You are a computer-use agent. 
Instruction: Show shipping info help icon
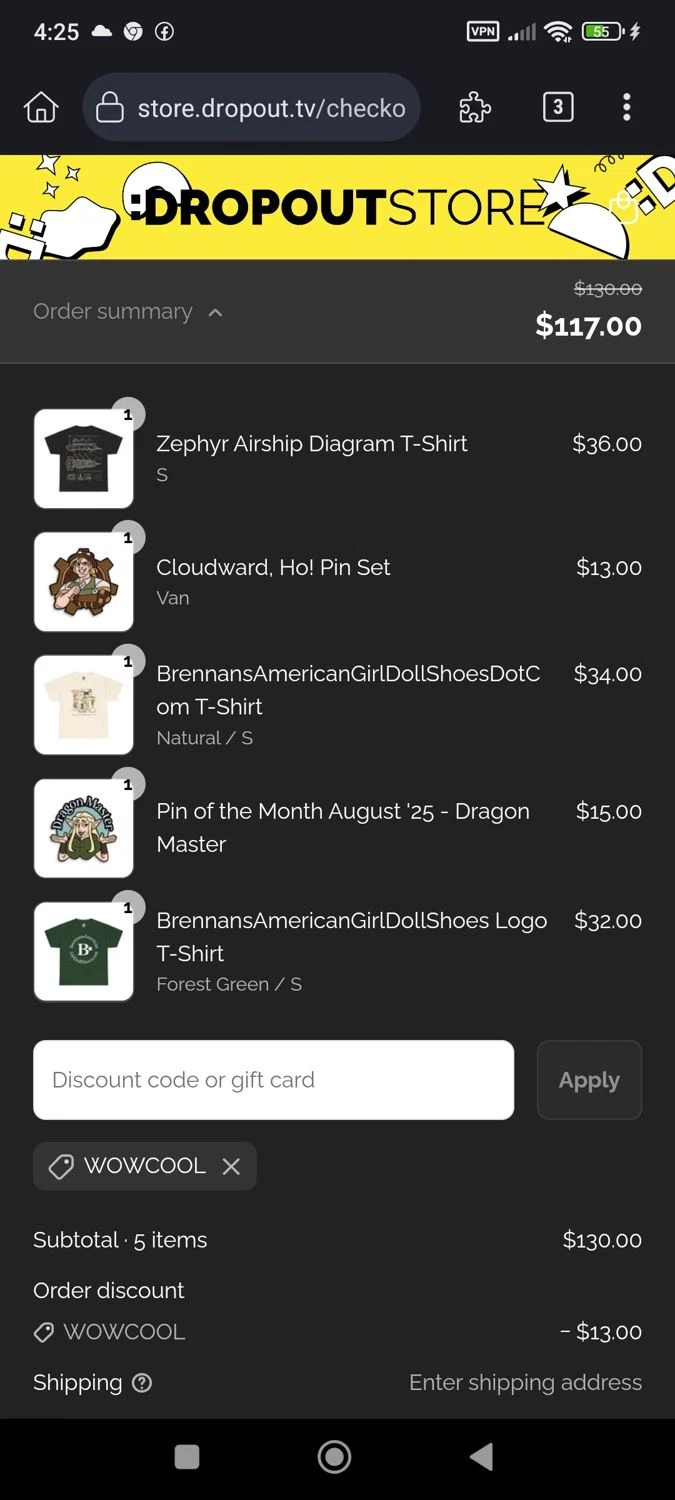tap(142, 1383)
